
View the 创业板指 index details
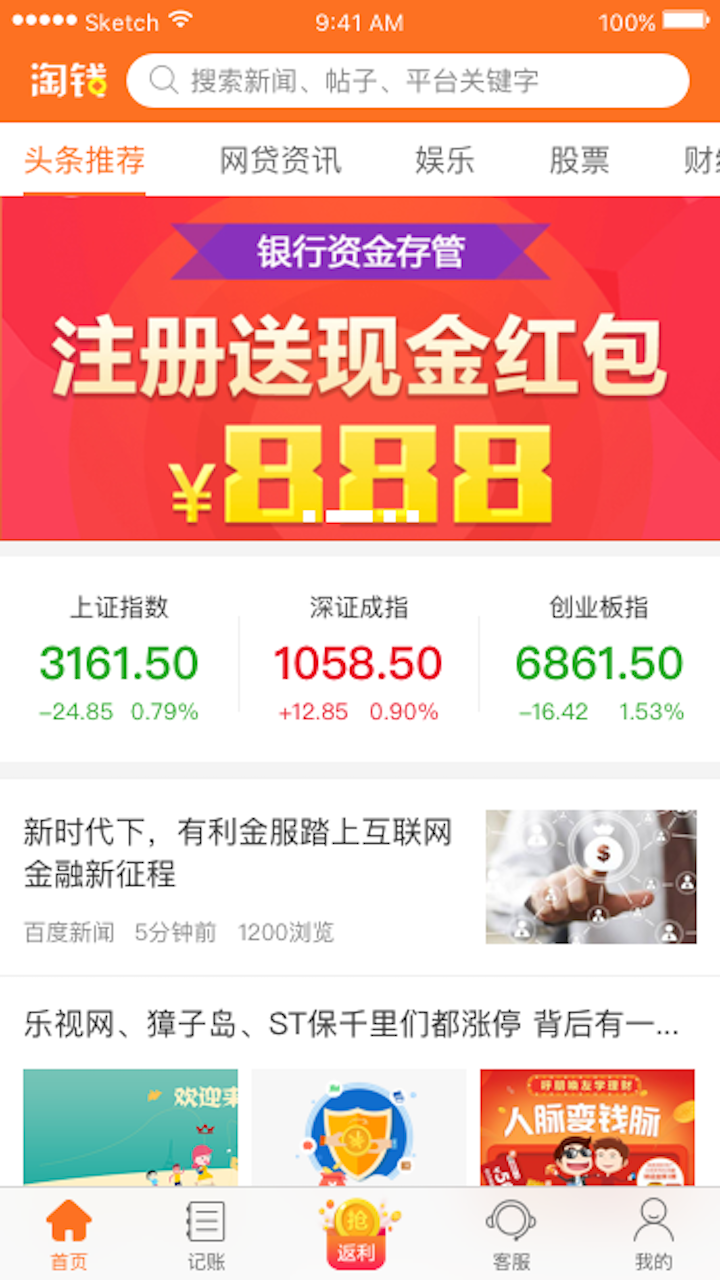599,660
